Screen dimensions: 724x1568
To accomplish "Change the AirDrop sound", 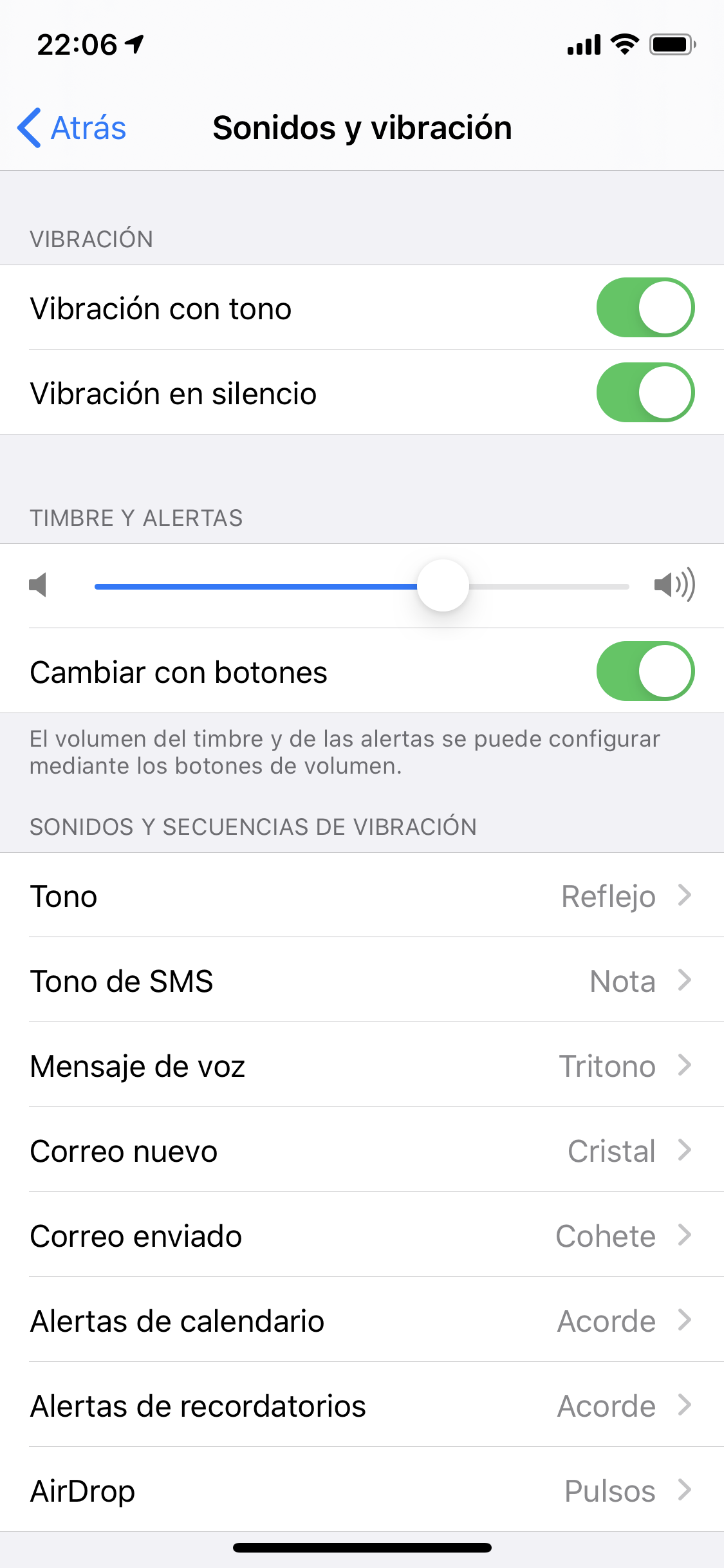I will [362, 1490].
